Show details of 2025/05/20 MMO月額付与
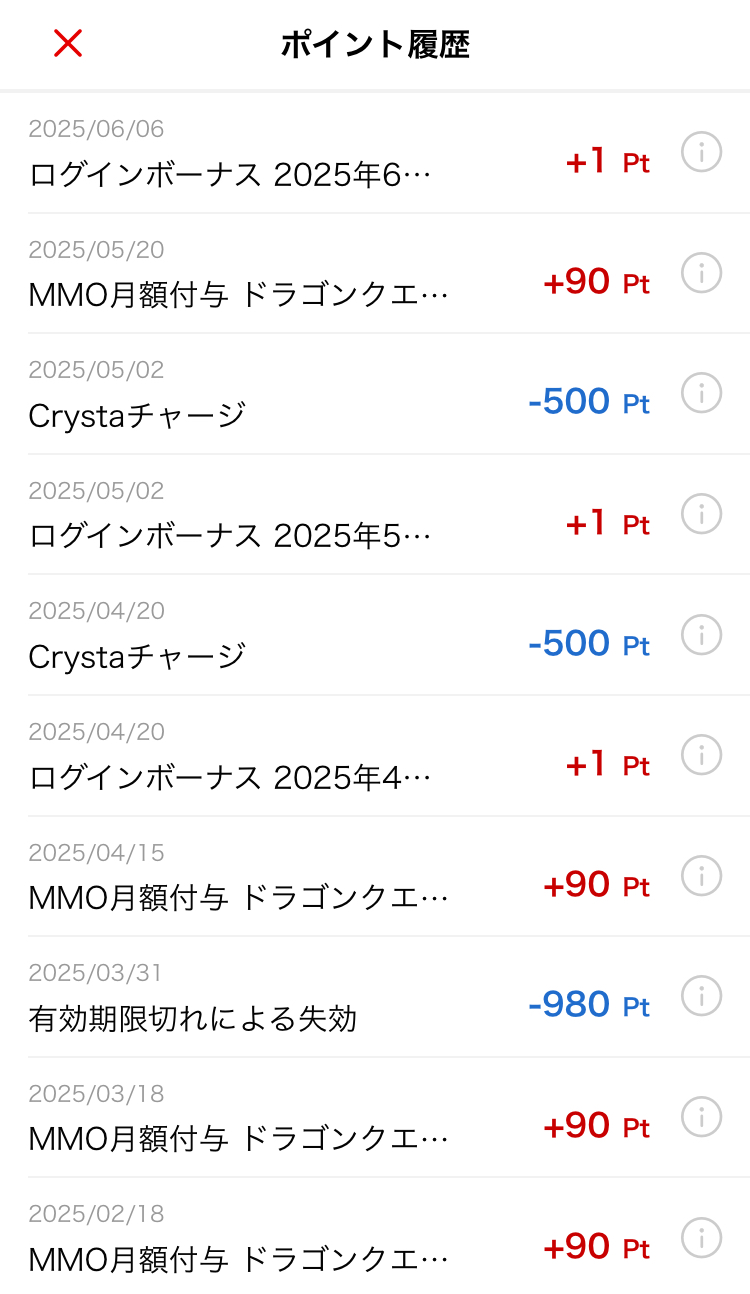This screenshot has width=750, height=1294. tap(701, 273)
